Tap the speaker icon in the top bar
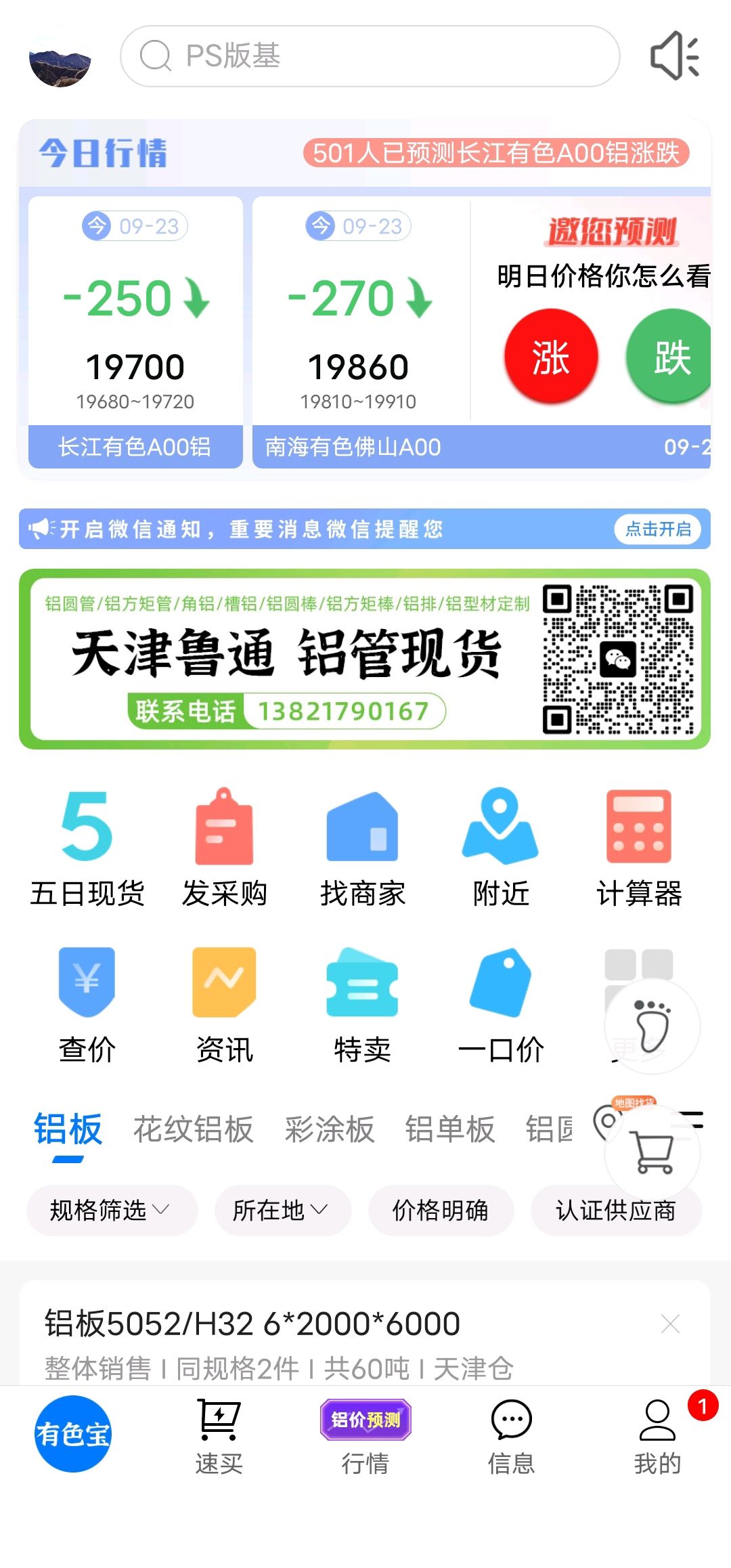The width and height of the screenshot is (731, 1568). point(675,56)
